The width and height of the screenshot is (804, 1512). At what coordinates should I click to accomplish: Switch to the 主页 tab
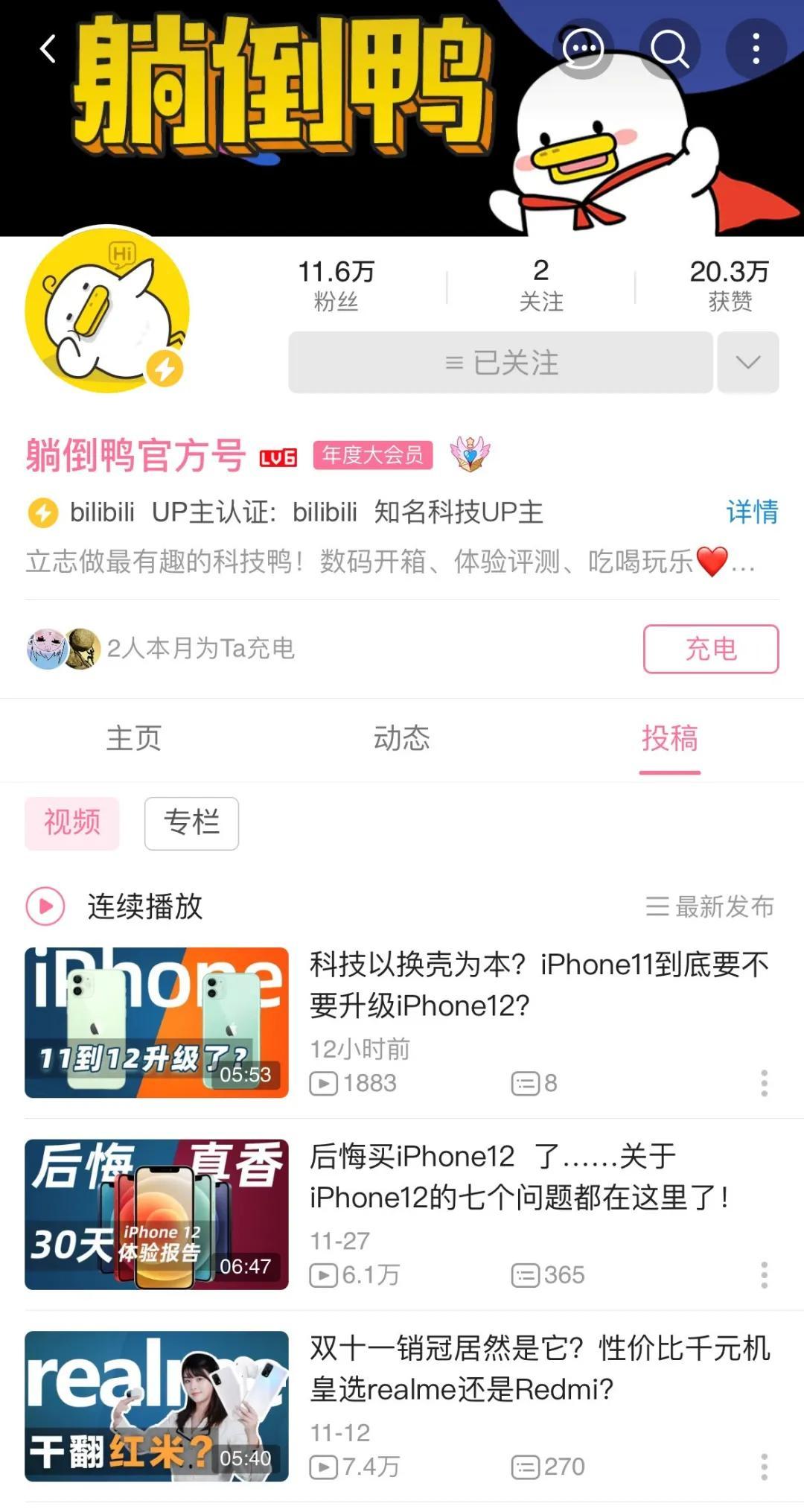pos(134,738)
